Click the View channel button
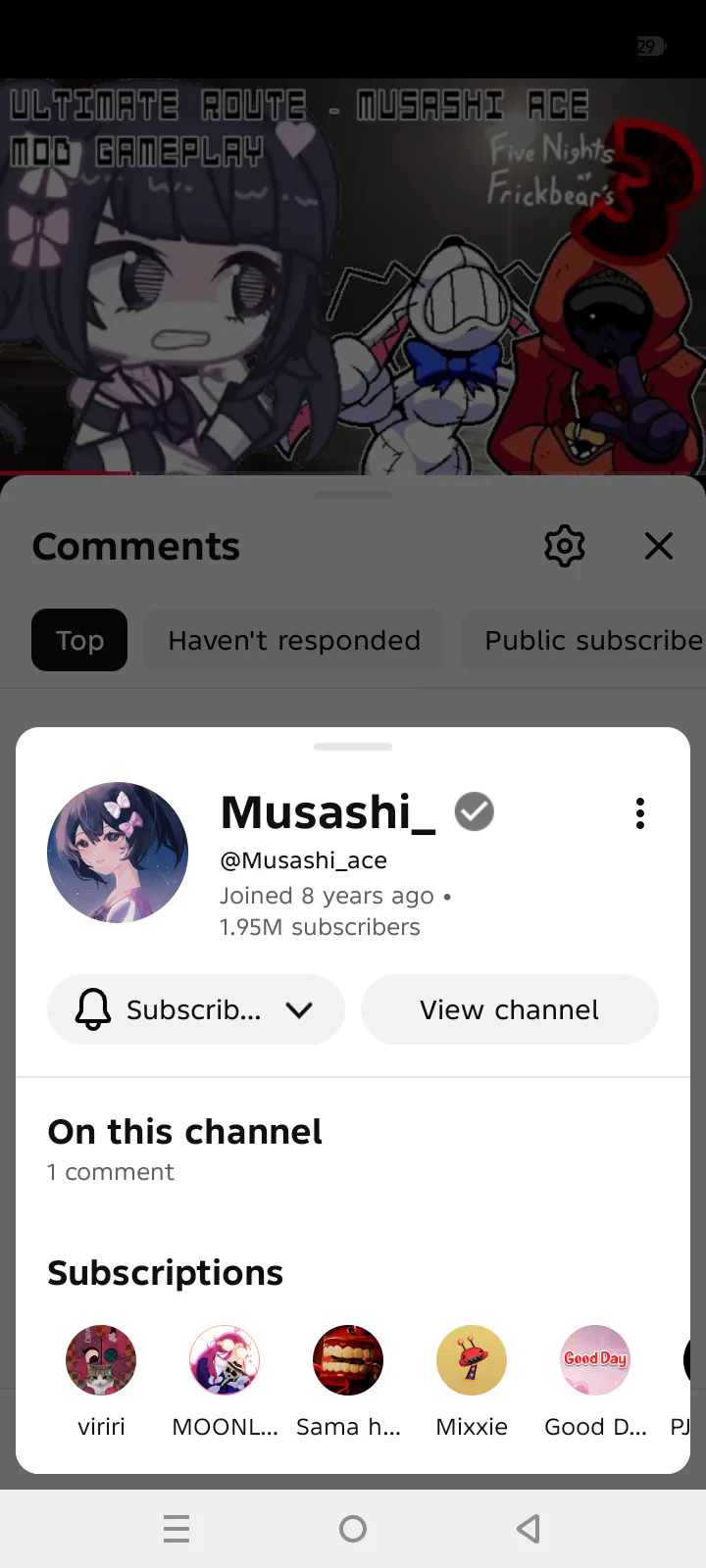The height and width of the screenshot is (1568, 706). pos(510,1009)
